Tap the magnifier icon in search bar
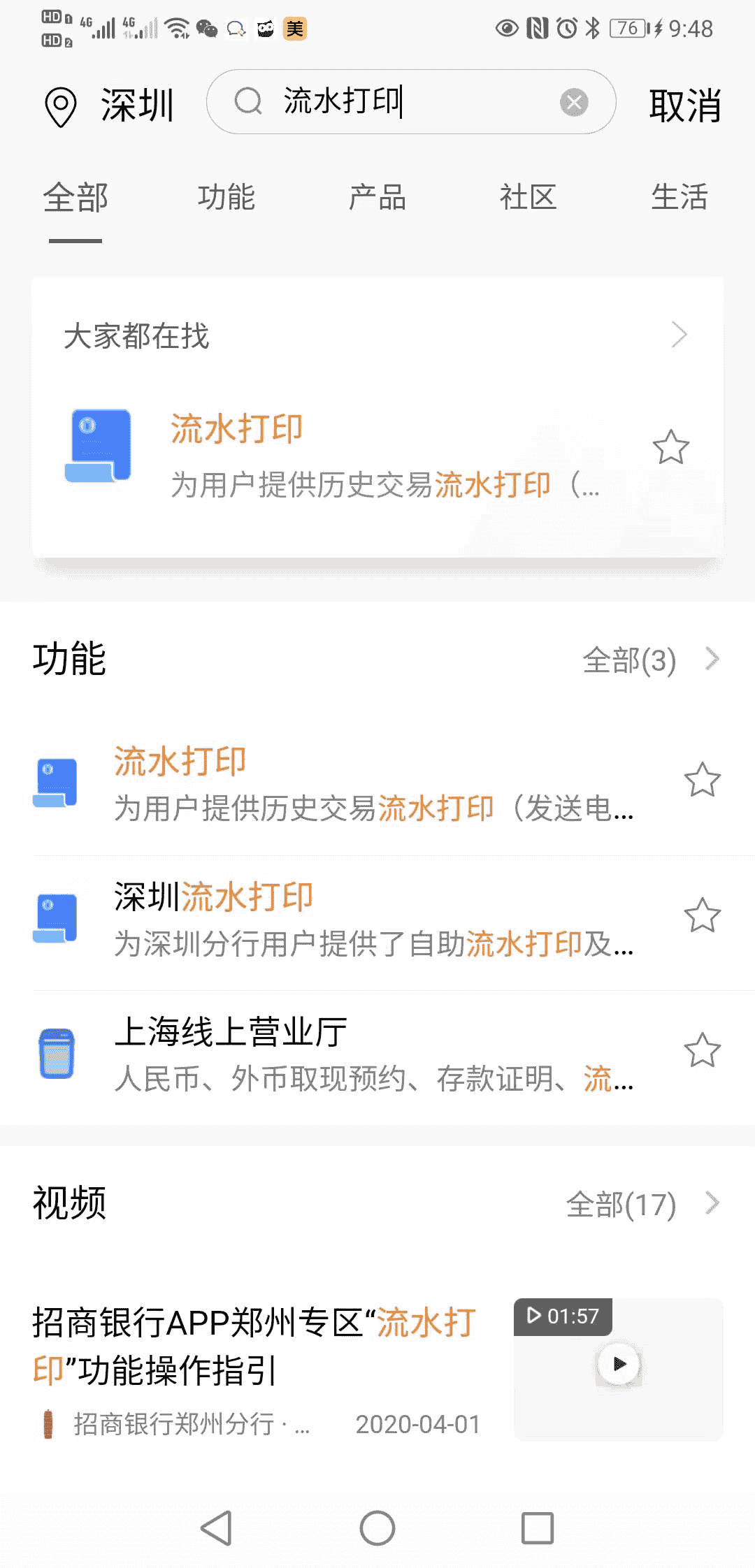Screen dimensions: 755x1568 coord(248,102)
